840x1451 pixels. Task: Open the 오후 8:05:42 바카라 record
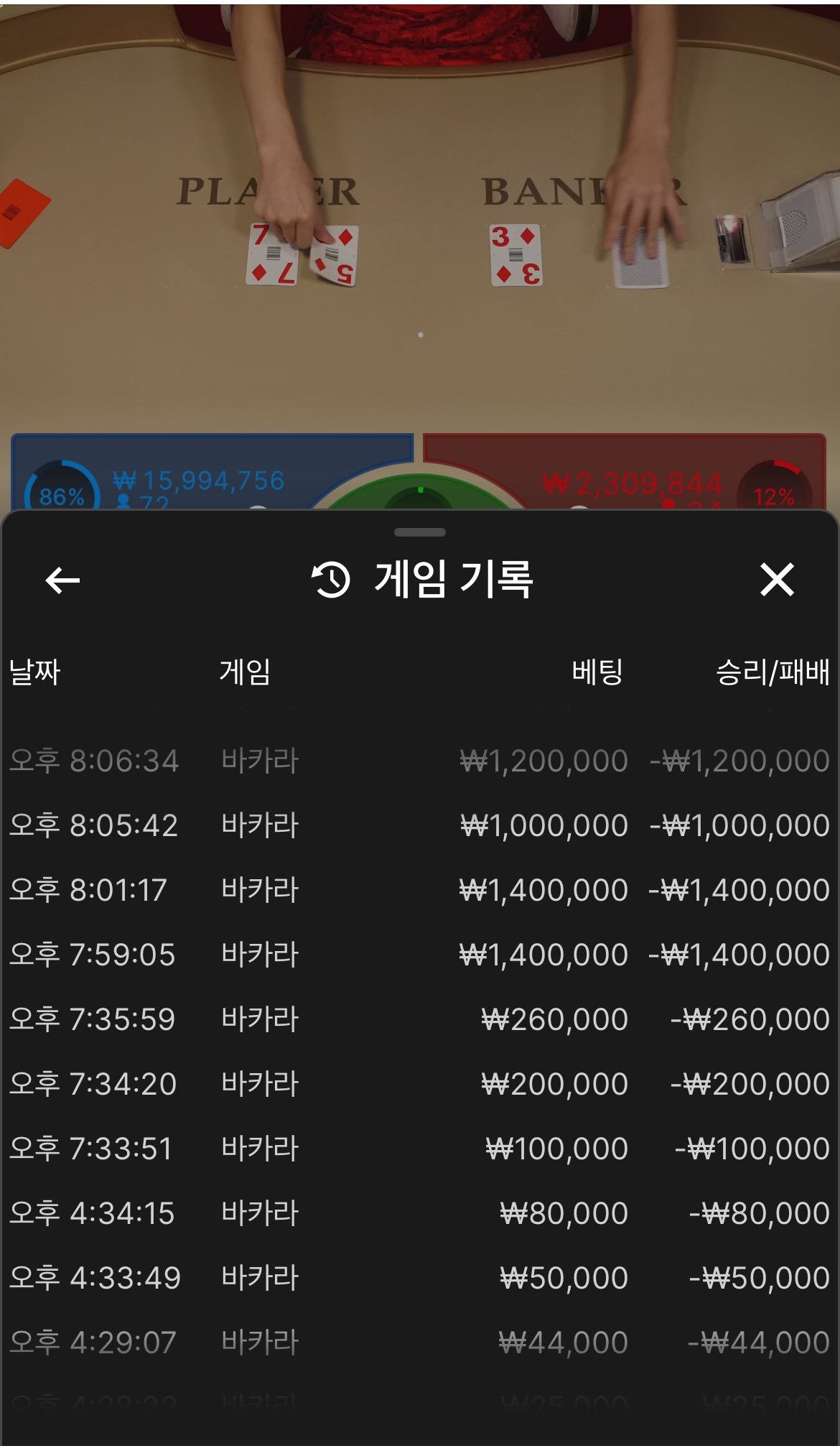(419, 825)
